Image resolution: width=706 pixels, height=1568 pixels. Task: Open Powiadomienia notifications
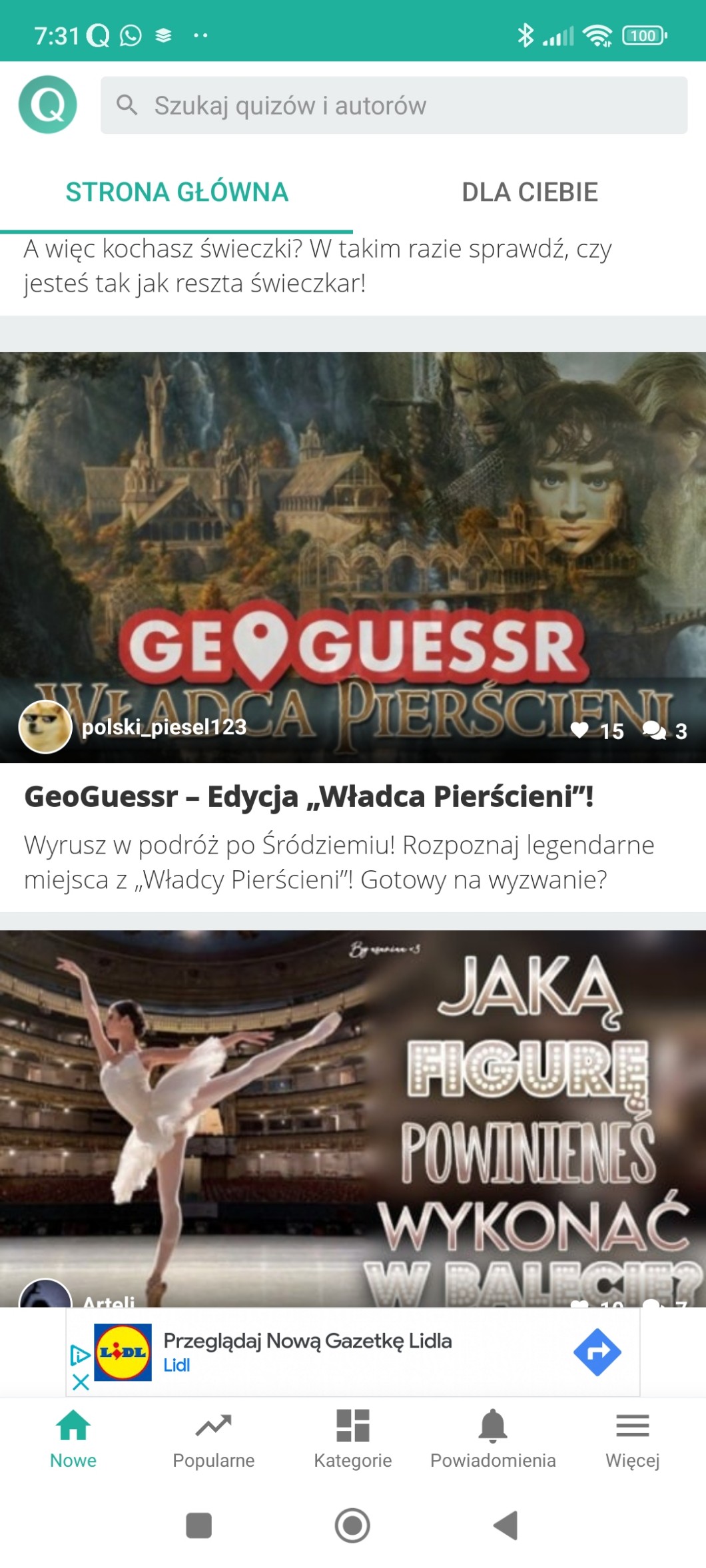(x=493, y=1439)
